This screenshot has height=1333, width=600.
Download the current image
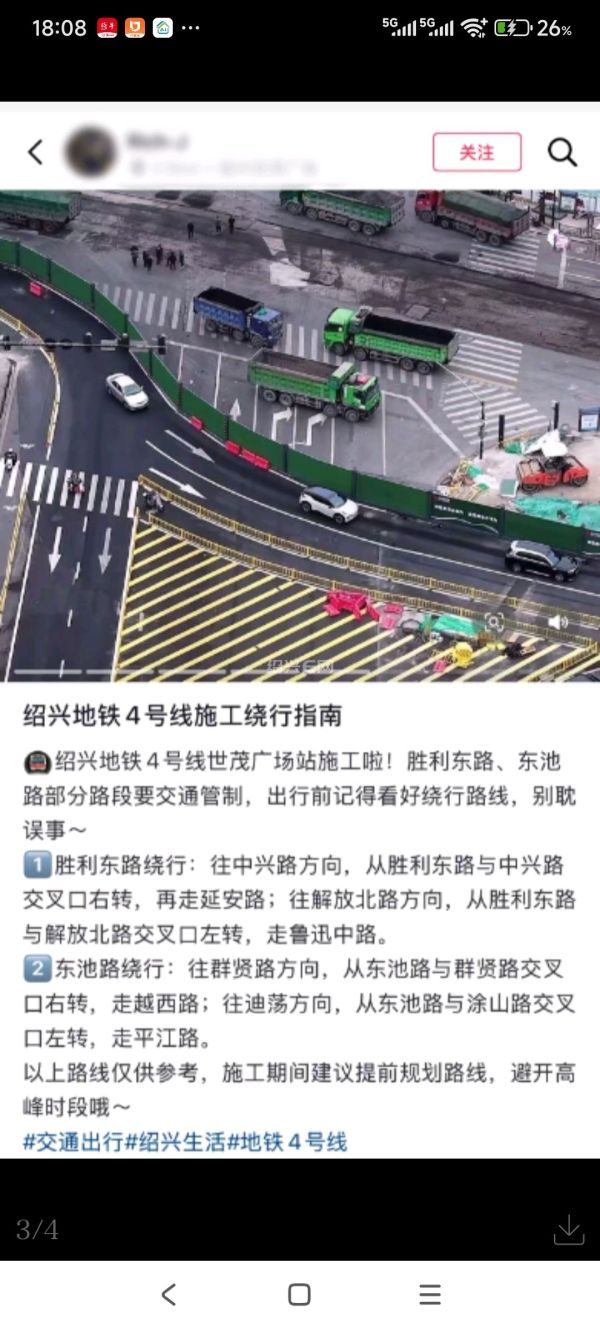[568, 1229]
